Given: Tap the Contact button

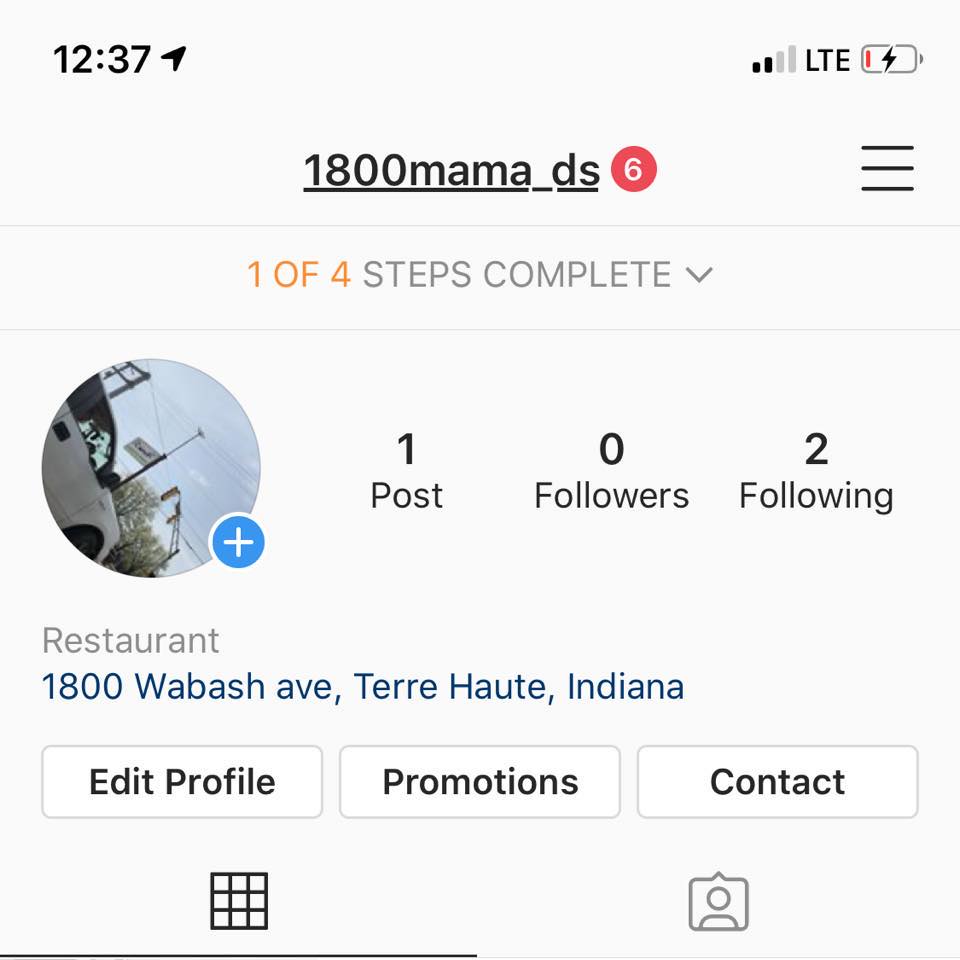Looking at the screenshot, I should pyautogui.click(x=777, y=781).
